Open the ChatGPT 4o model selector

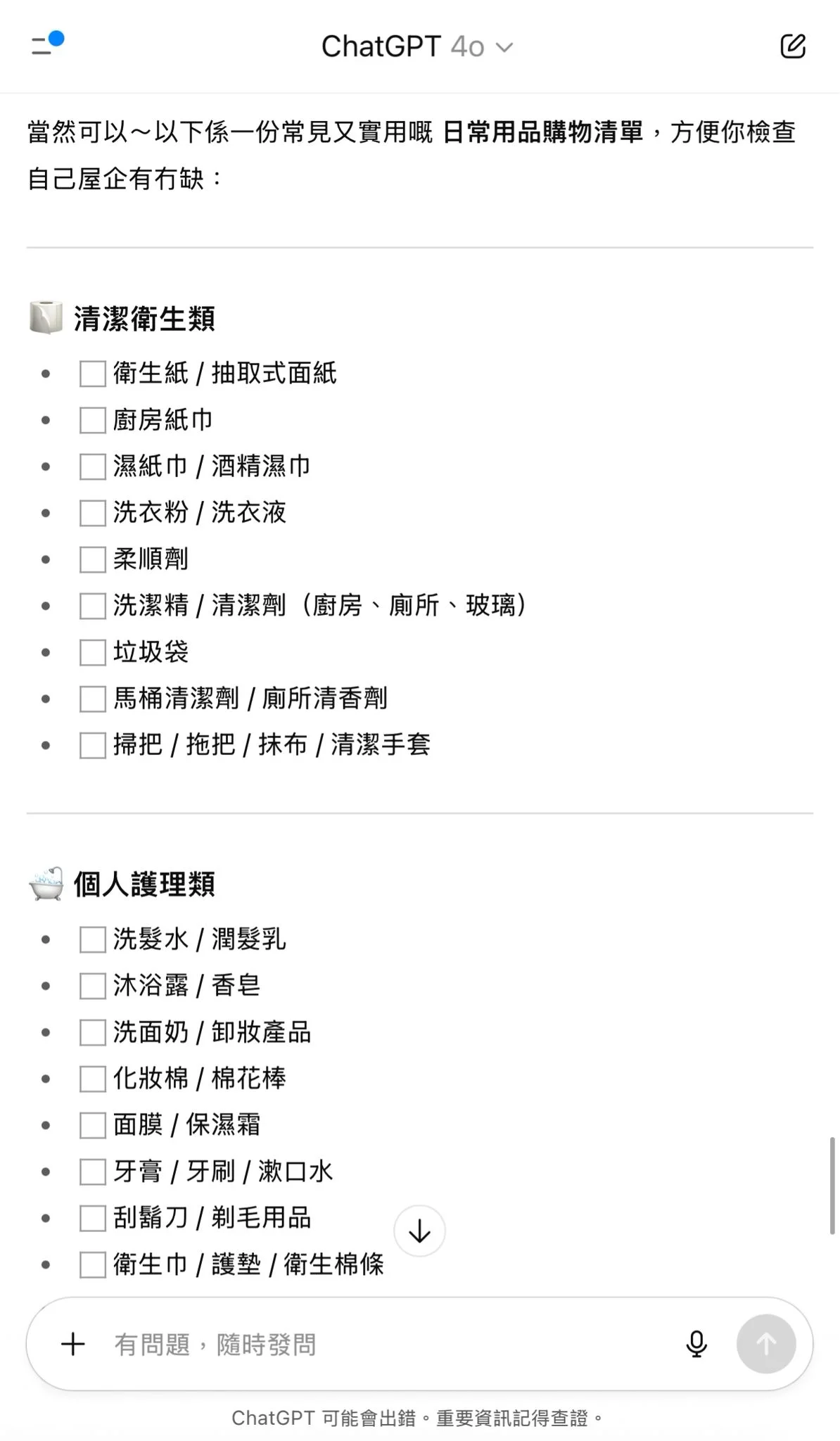(416, 46)
